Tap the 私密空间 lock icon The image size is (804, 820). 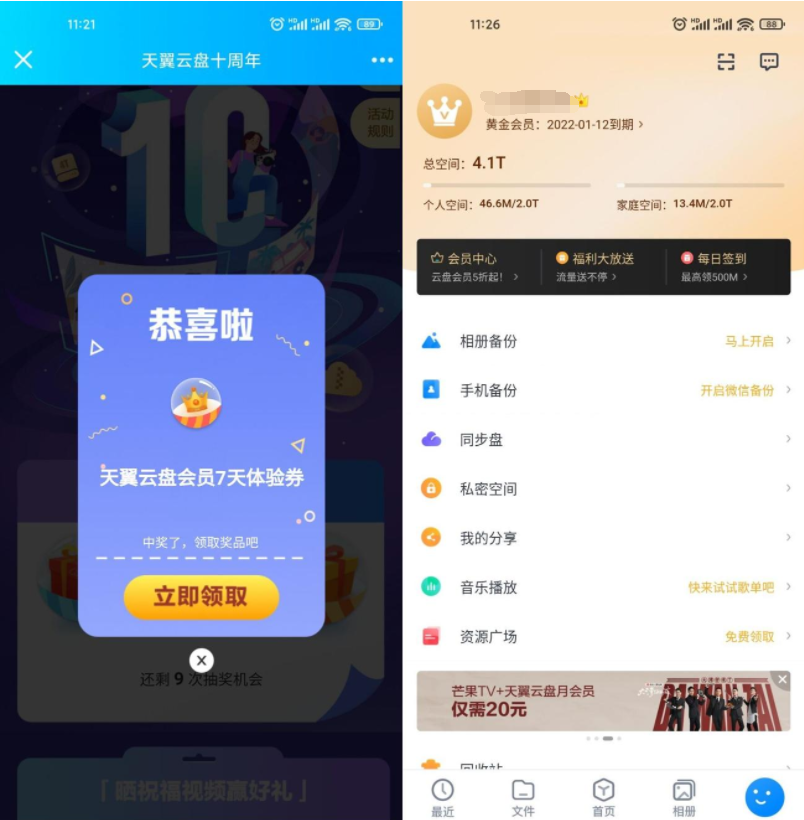pyautogui.click(x=432, y=488)
